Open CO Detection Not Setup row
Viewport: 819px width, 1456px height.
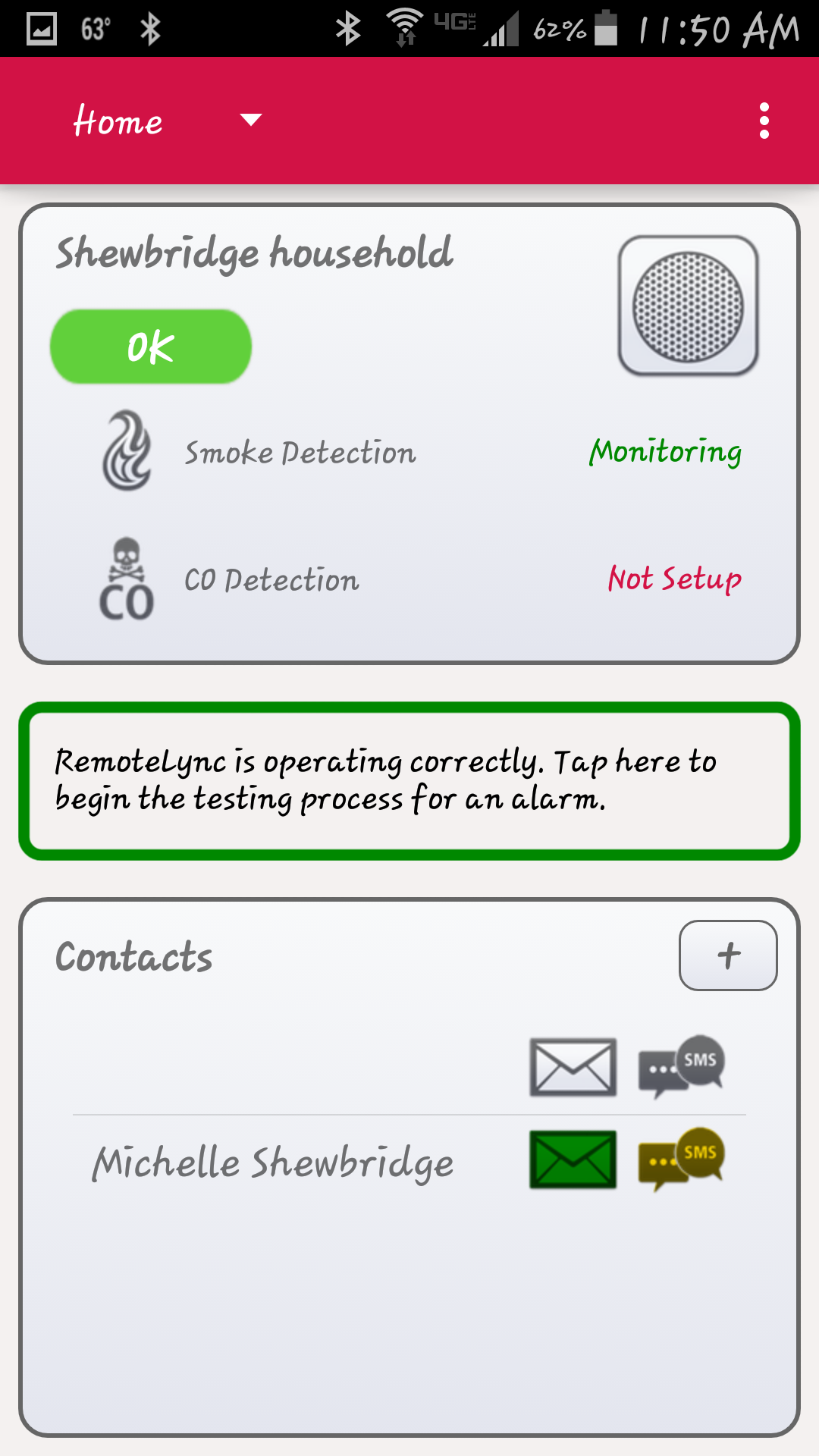click(422, 579)
